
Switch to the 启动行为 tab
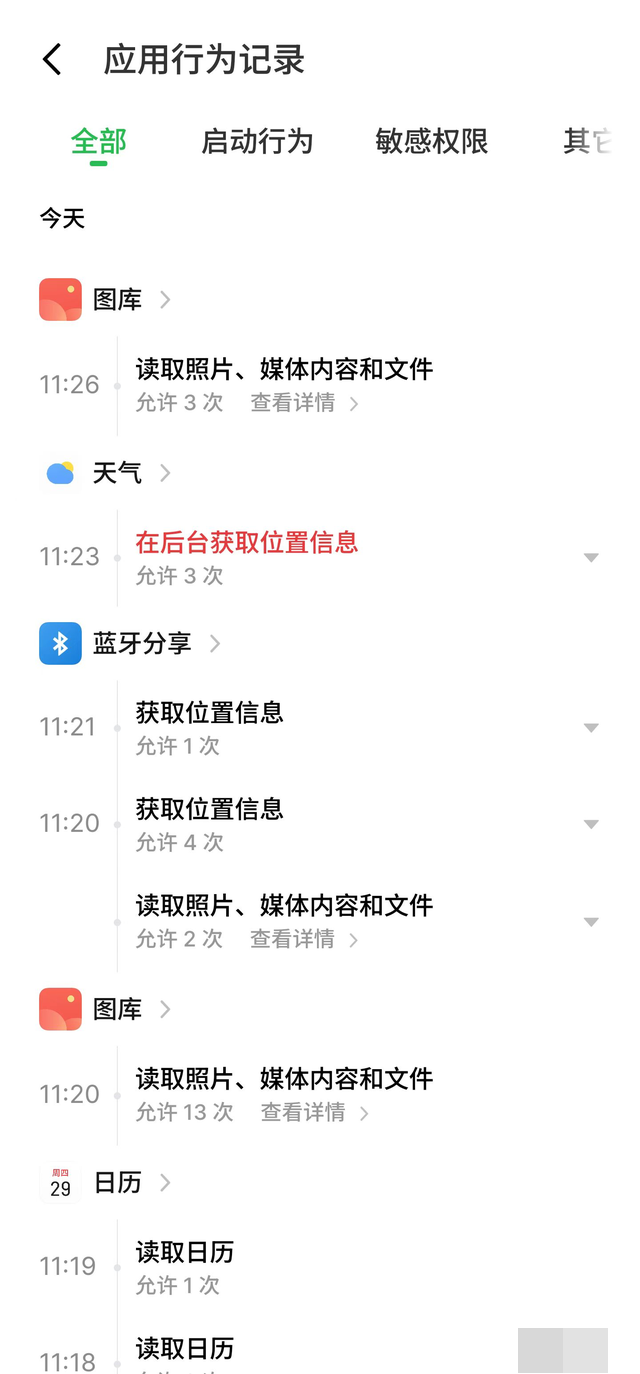[257, 142]
